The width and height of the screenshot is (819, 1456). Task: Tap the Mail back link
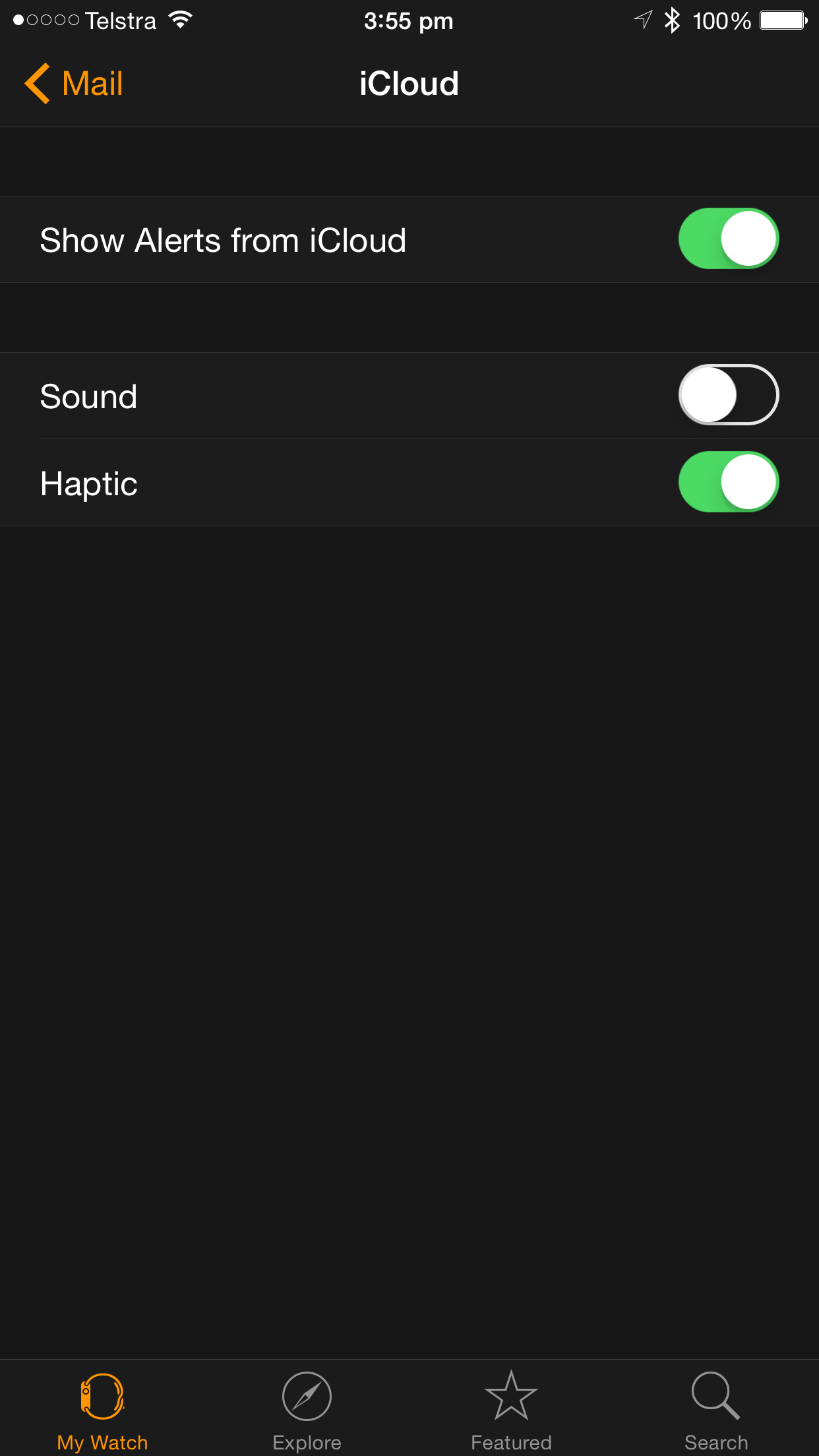click(x=92, y=83)
